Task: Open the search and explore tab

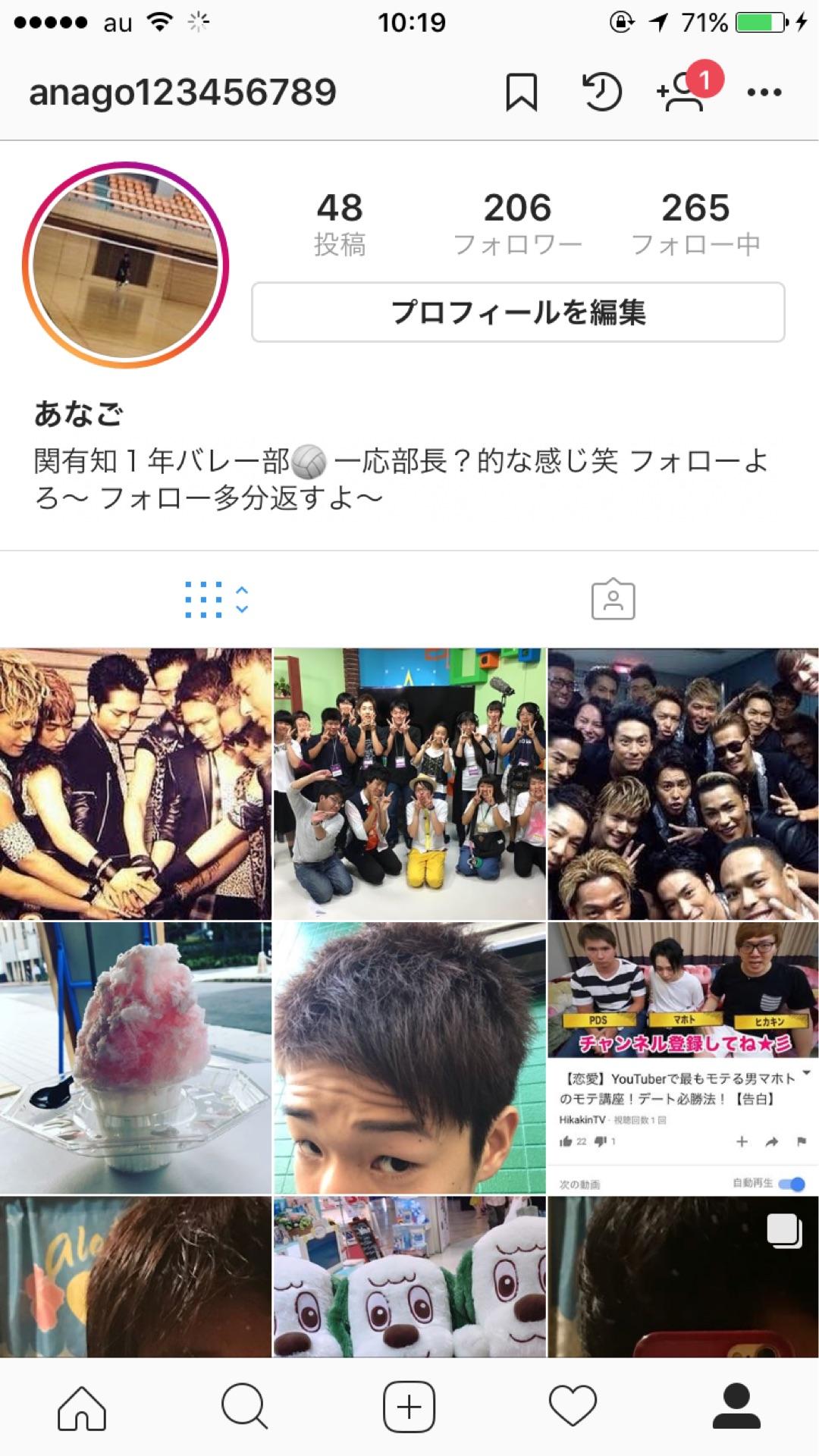Action: point(245,1407)
